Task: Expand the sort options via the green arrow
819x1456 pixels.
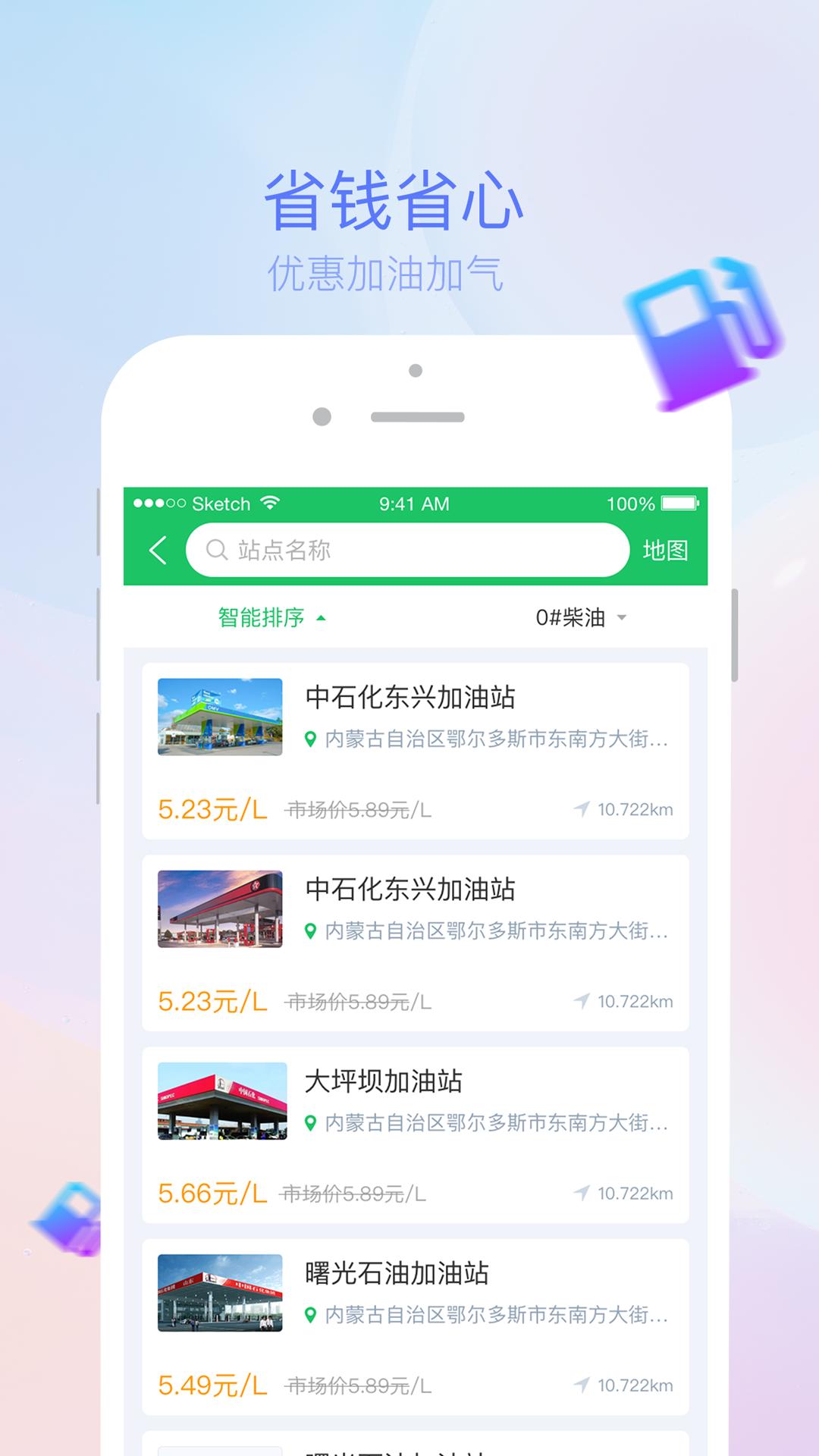Action: pos(322,618)
